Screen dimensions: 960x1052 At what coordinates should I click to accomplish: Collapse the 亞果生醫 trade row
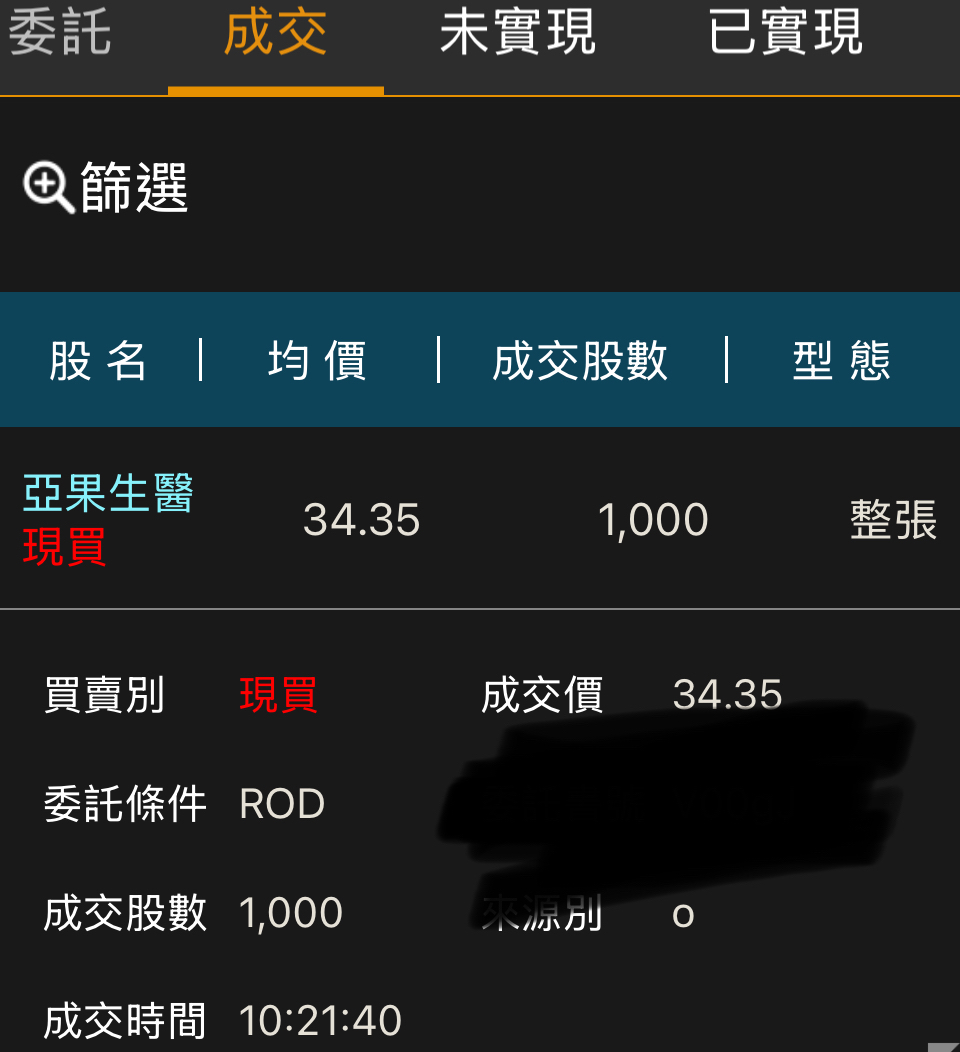pyautogui.click(x=480, y=520)
